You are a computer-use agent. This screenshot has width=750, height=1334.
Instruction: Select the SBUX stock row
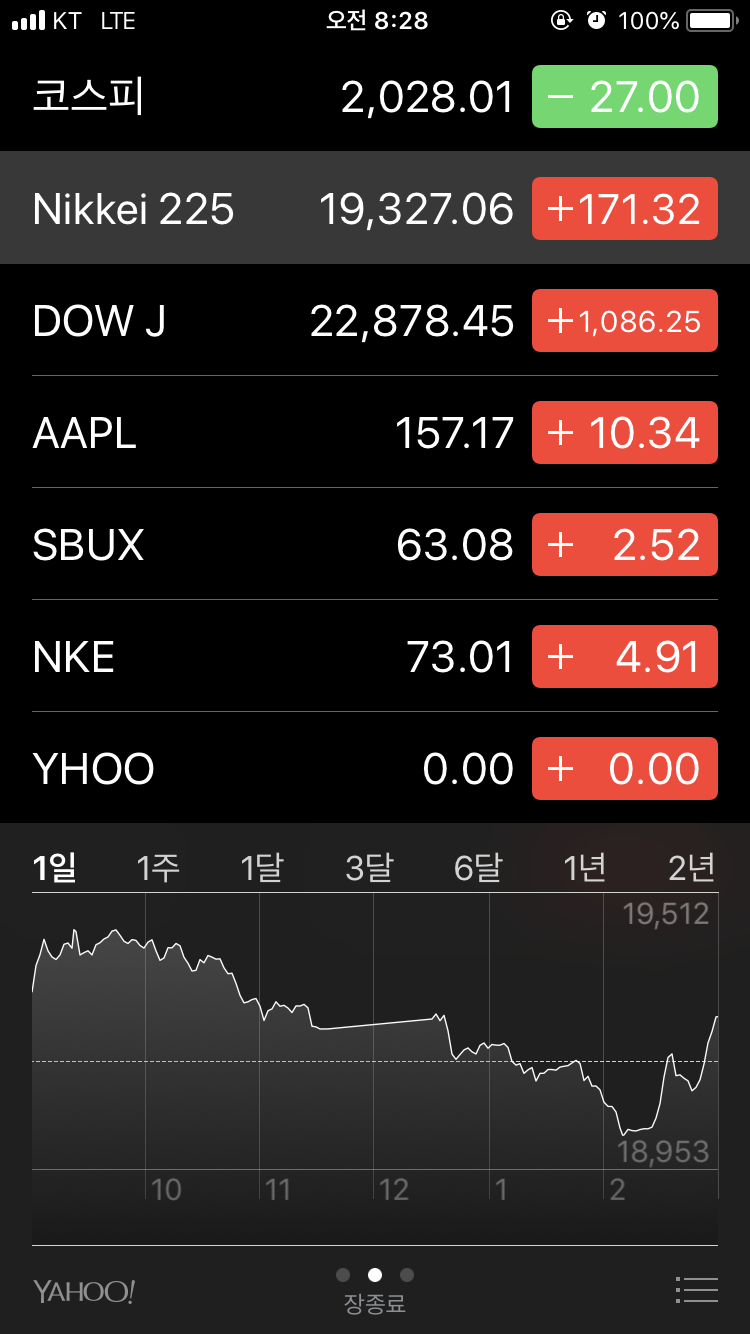click(x=375, y=544)
